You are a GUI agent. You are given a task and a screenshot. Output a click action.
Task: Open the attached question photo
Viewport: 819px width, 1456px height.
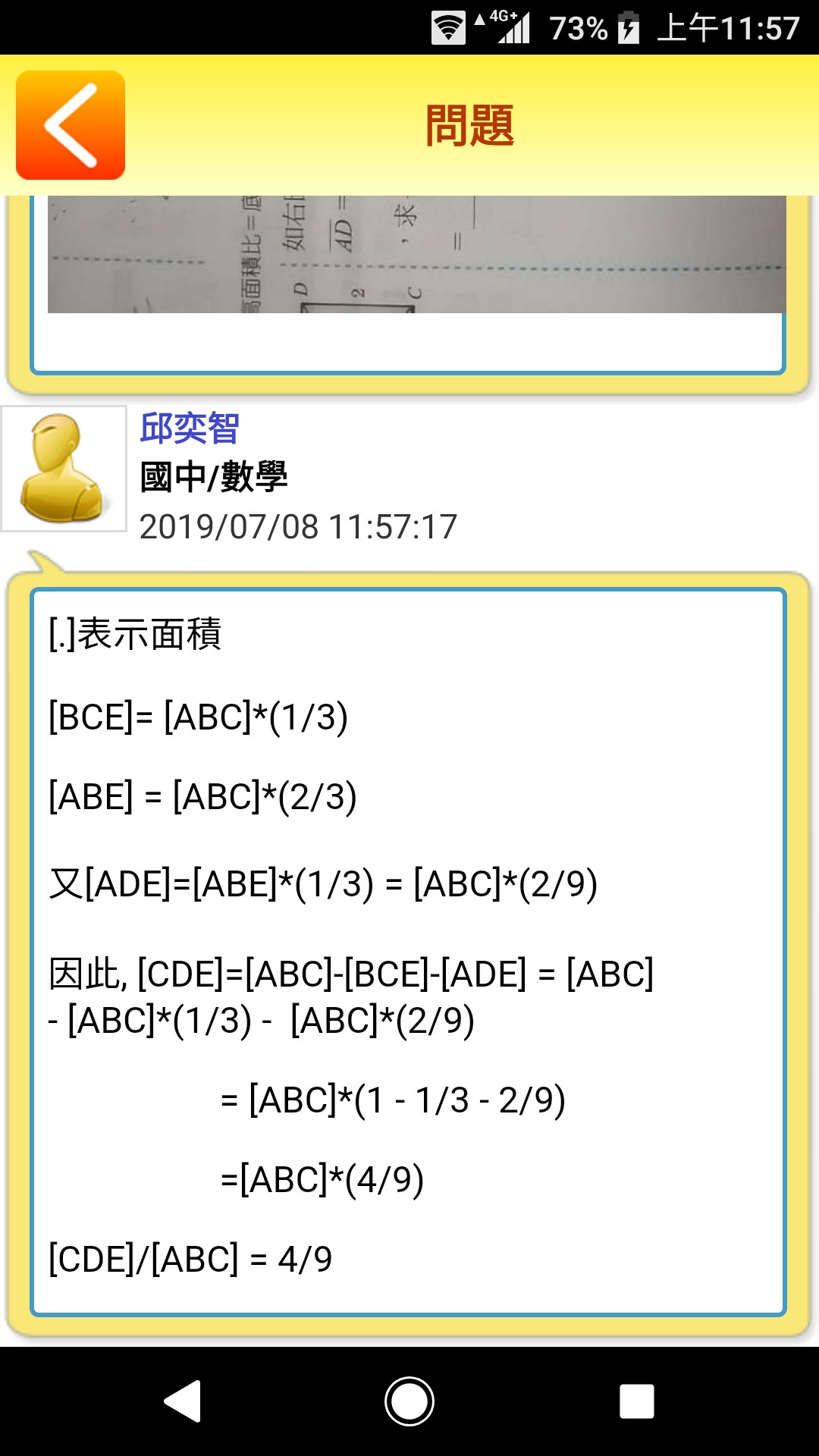click(x=416, y=254)
